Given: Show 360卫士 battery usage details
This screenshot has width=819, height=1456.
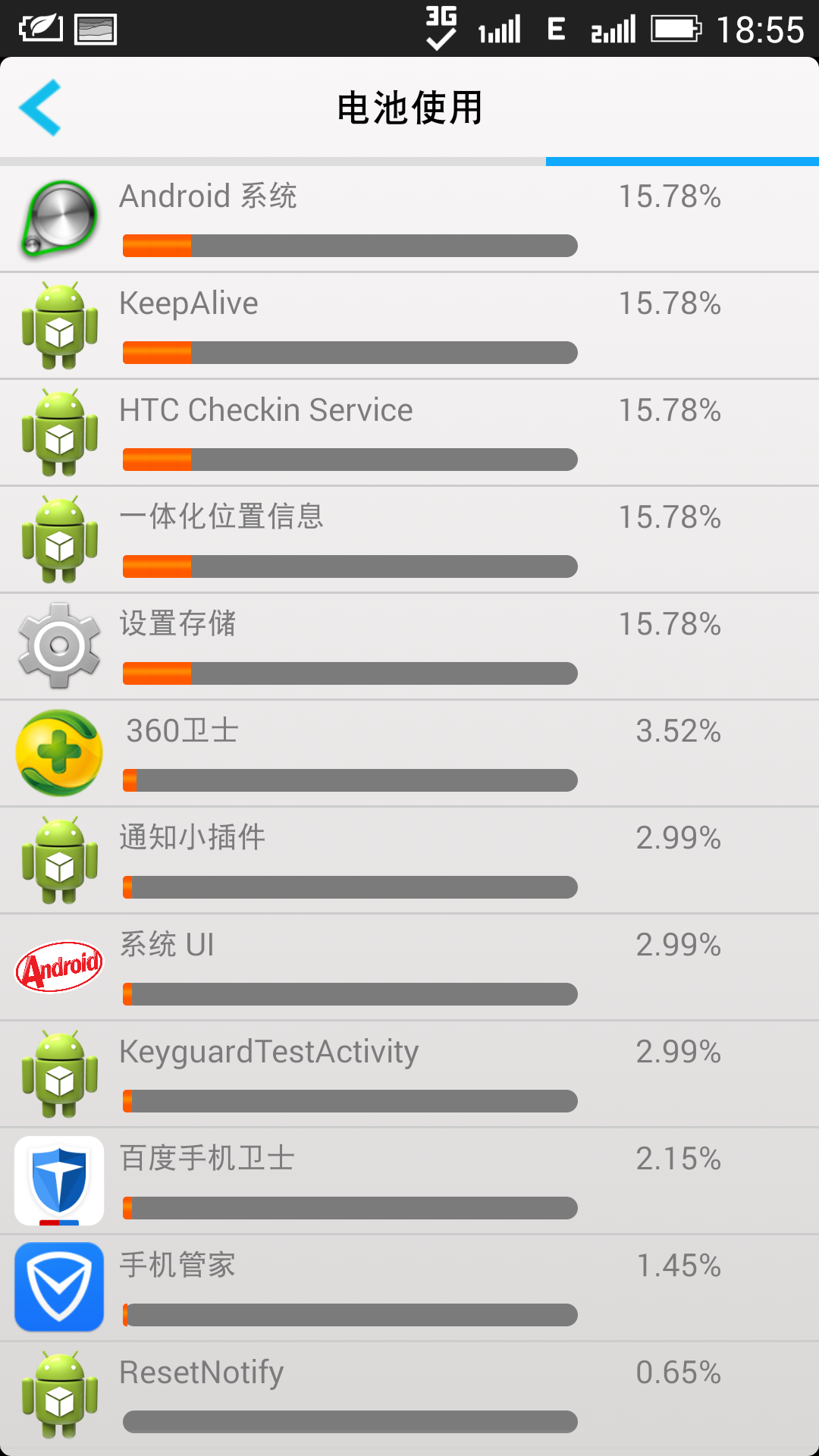Looking at the screenshot, I should (409, 753).
